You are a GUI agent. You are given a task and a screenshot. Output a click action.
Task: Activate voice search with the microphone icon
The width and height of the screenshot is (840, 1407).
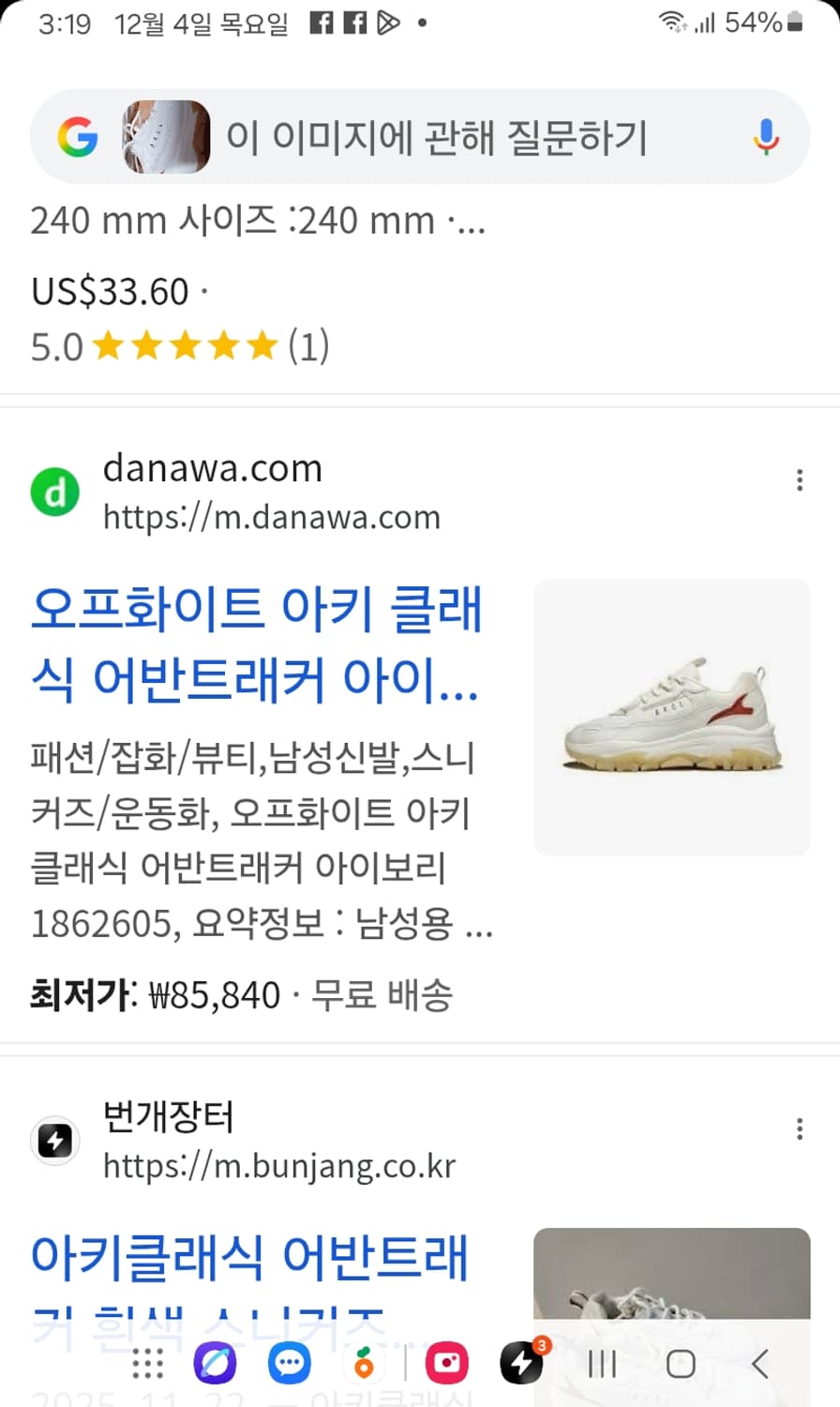point(766,136)
